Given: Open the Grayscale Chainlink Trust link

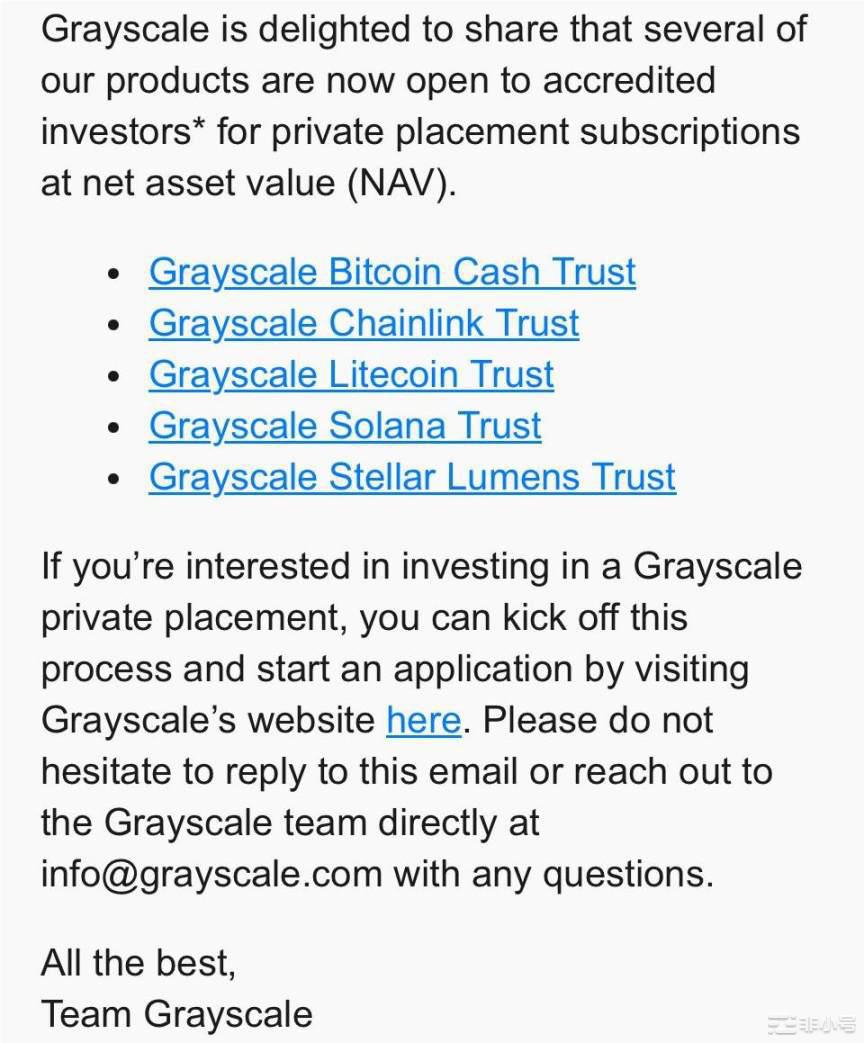Looking at the screenshot, I should 364,323.
